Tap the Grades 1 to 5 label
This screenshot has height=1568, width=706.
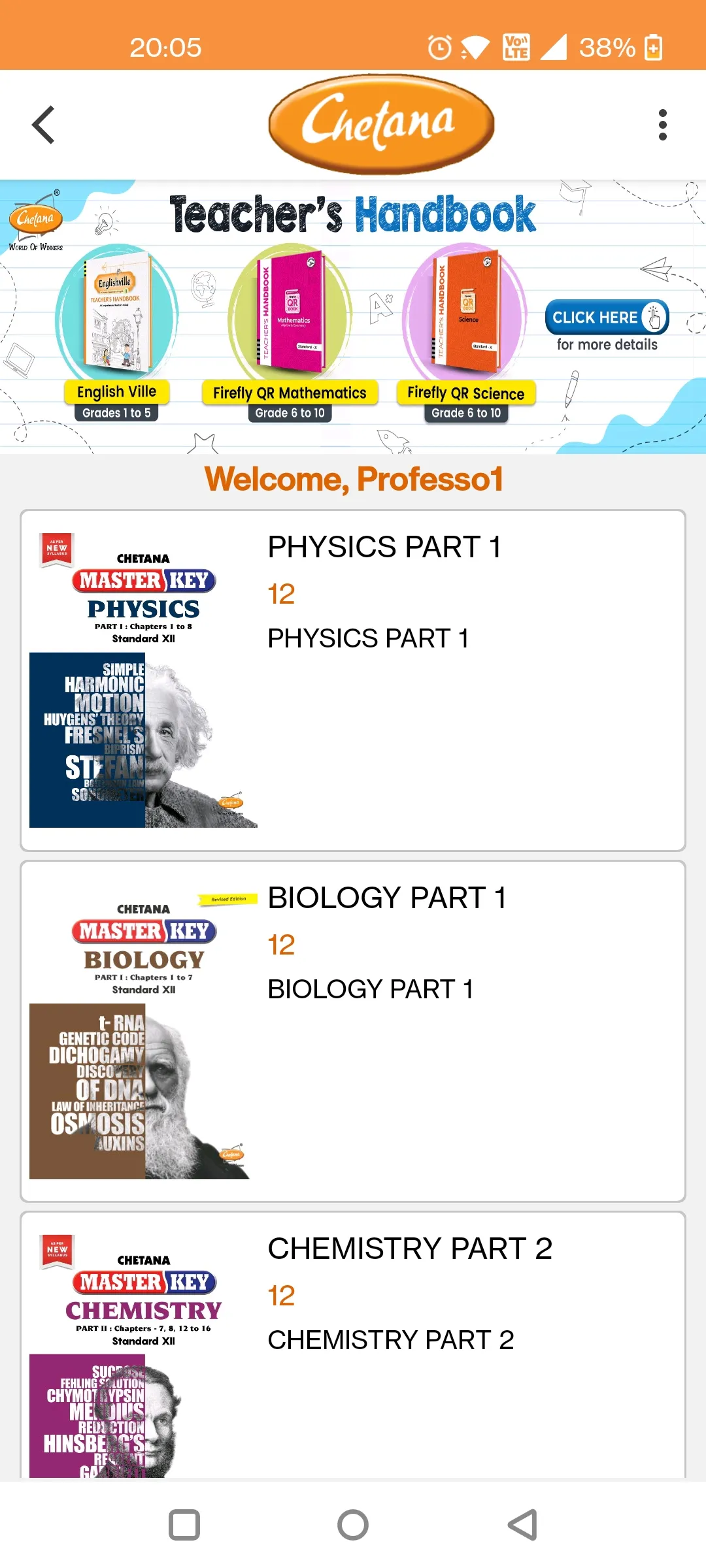pyautogui.click(x=118, y=412)
